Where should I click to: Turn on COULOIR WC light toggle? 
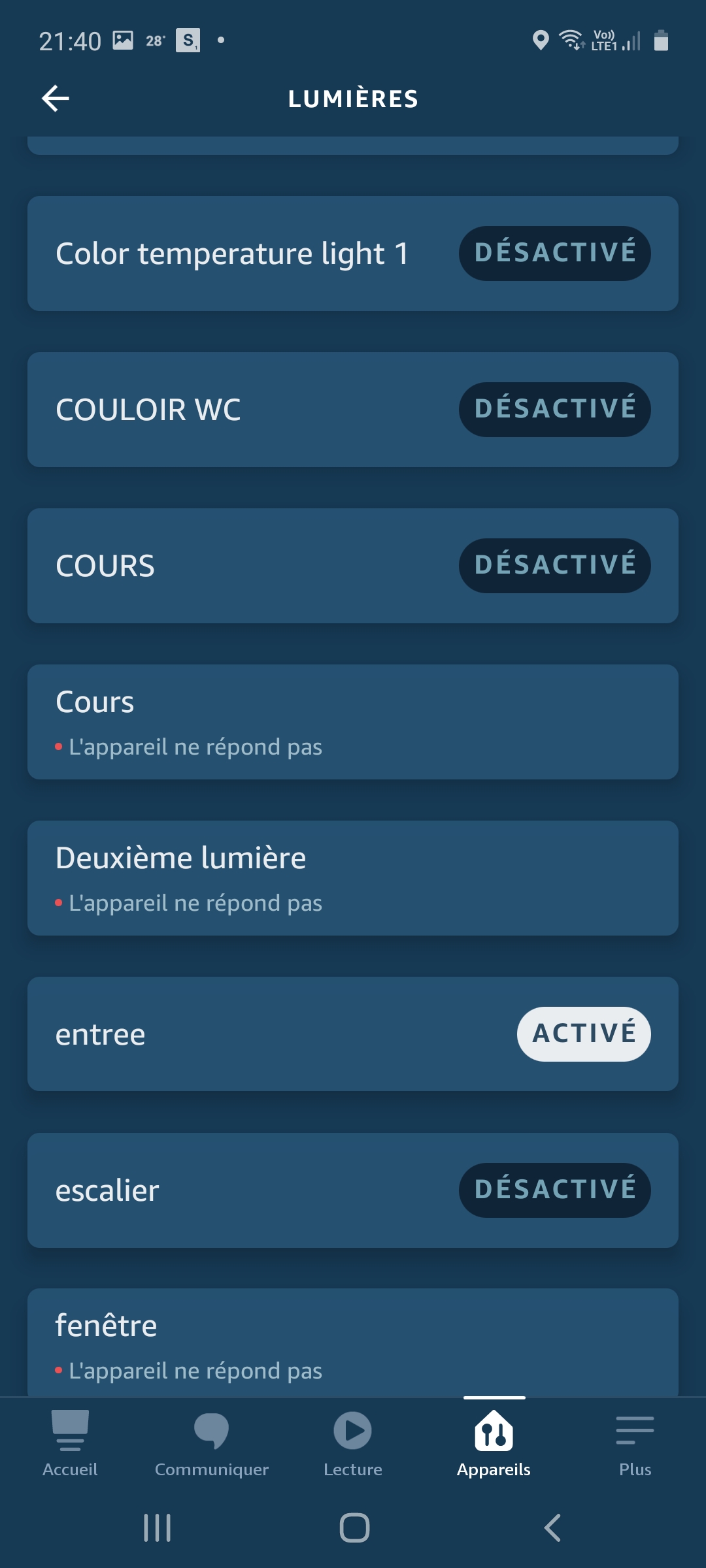[x=554, y=410]
